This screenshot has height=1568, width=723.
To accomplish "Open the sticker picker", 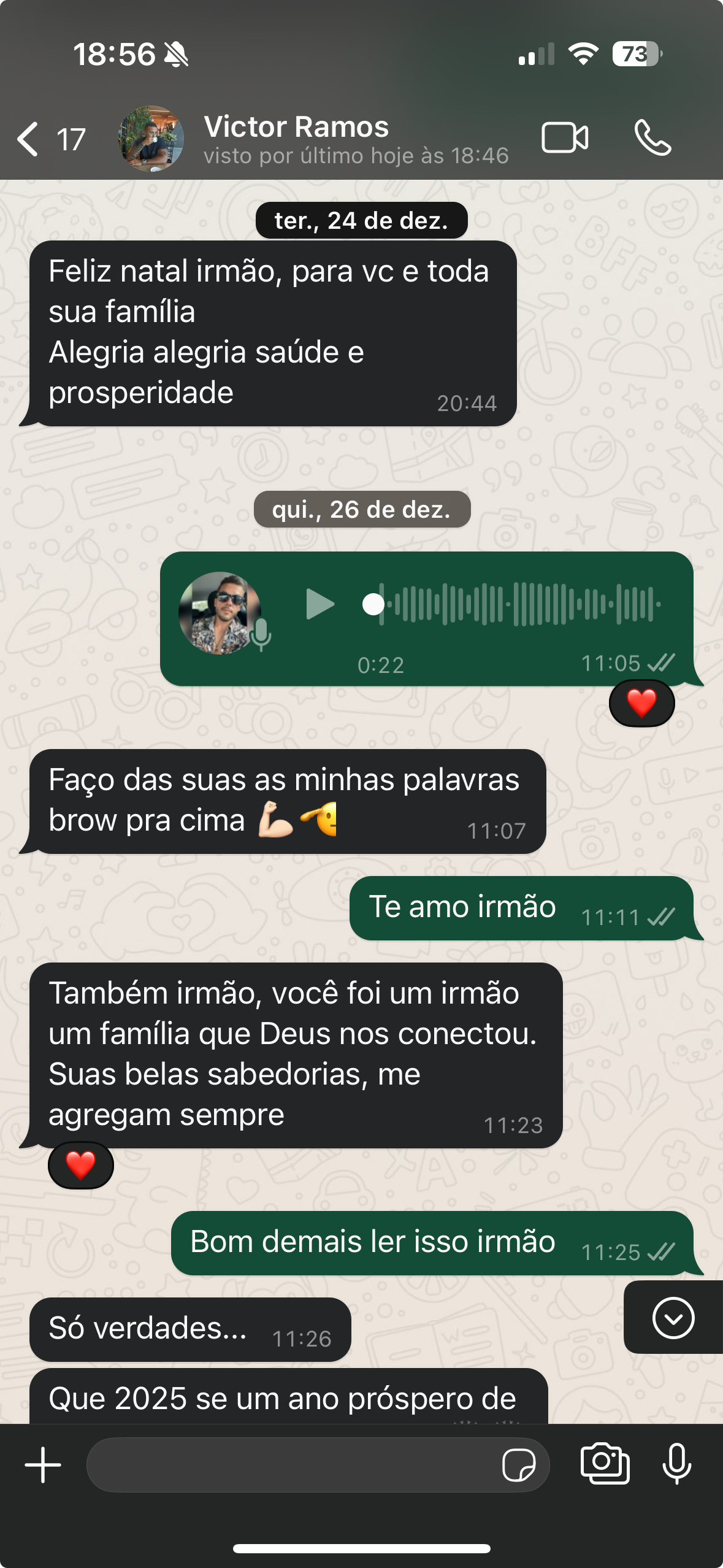I will click(518, 1465).
